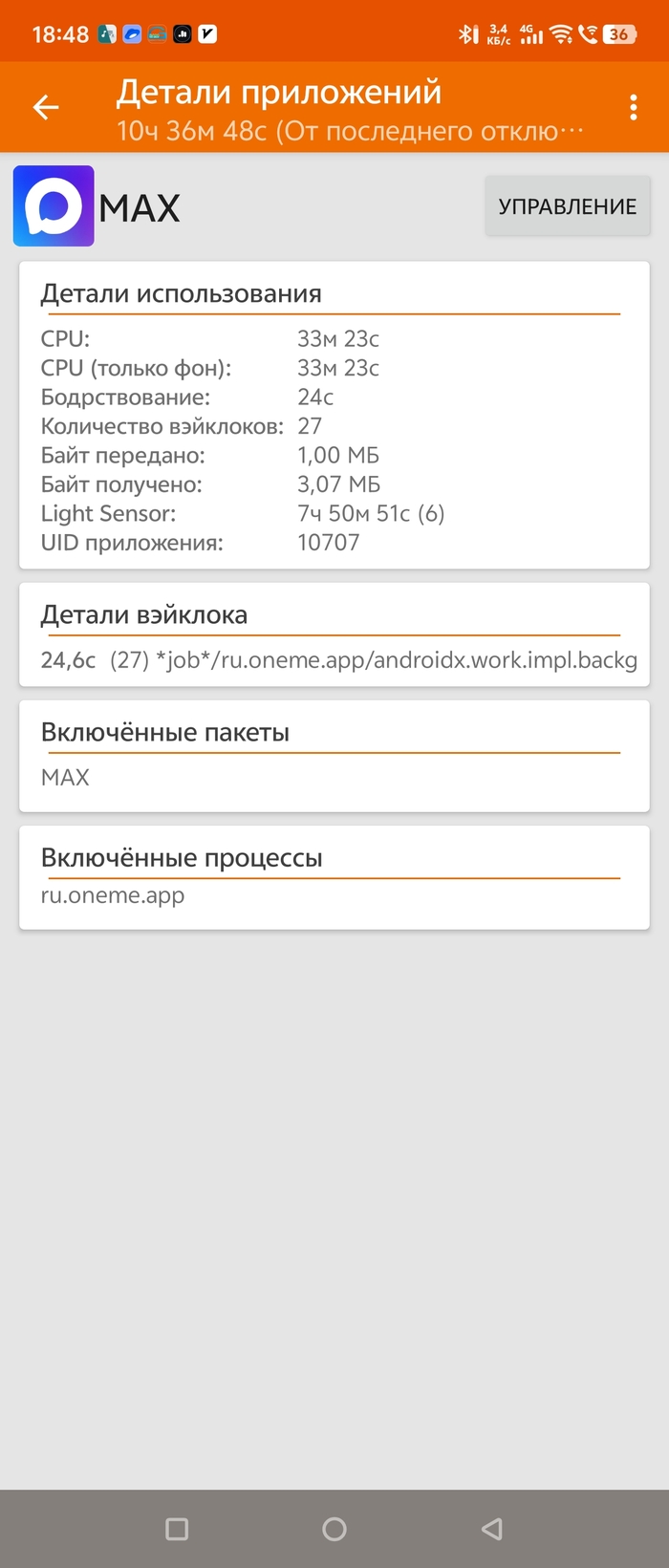Go back using the top-left arrow
The width and height of the screenshot is (669, 1568).
(x=46, y=108)
